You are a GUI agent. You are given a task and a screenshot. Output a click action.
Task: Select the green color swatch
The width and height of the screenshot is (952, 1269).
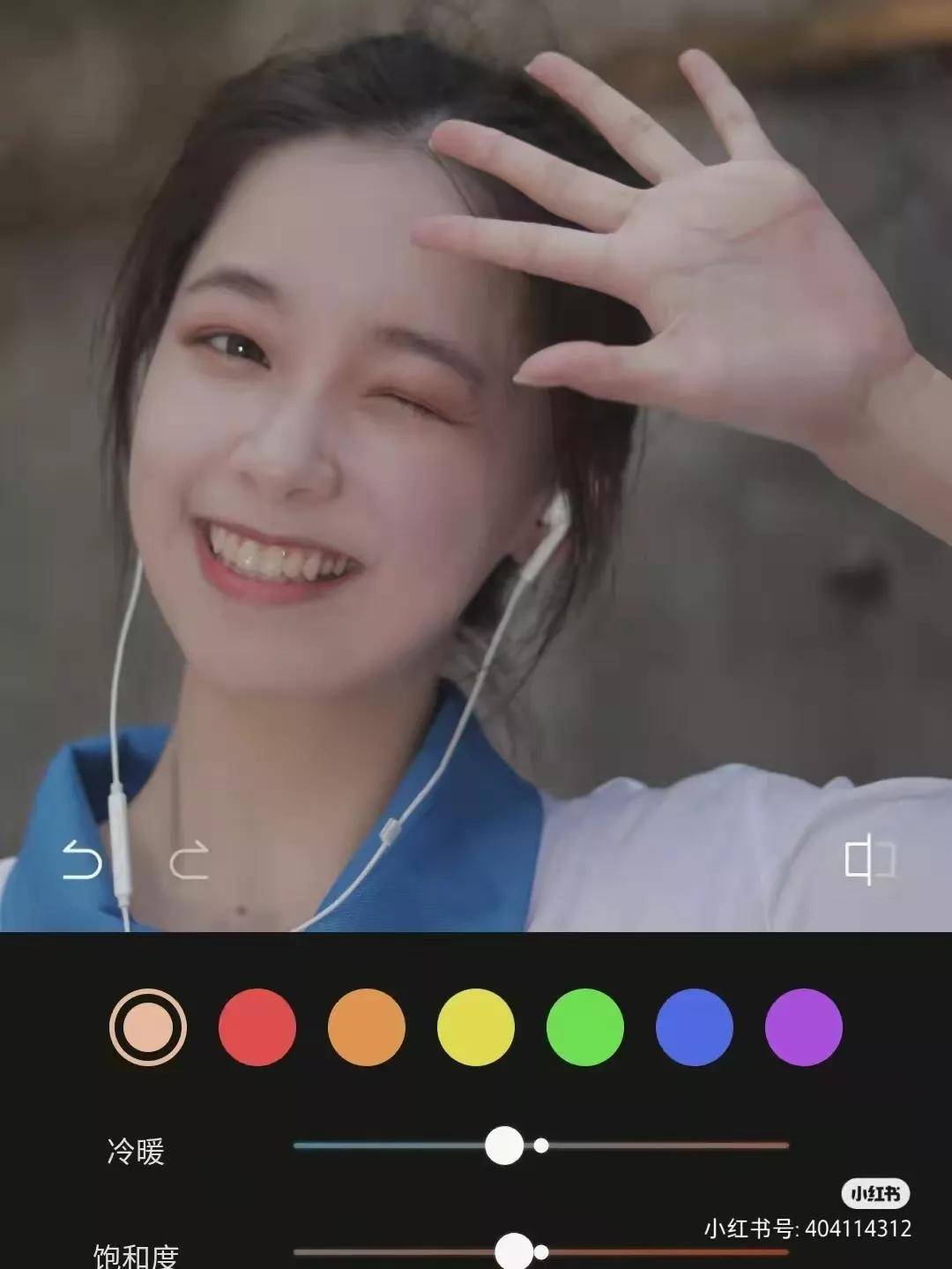point(585,1027)
